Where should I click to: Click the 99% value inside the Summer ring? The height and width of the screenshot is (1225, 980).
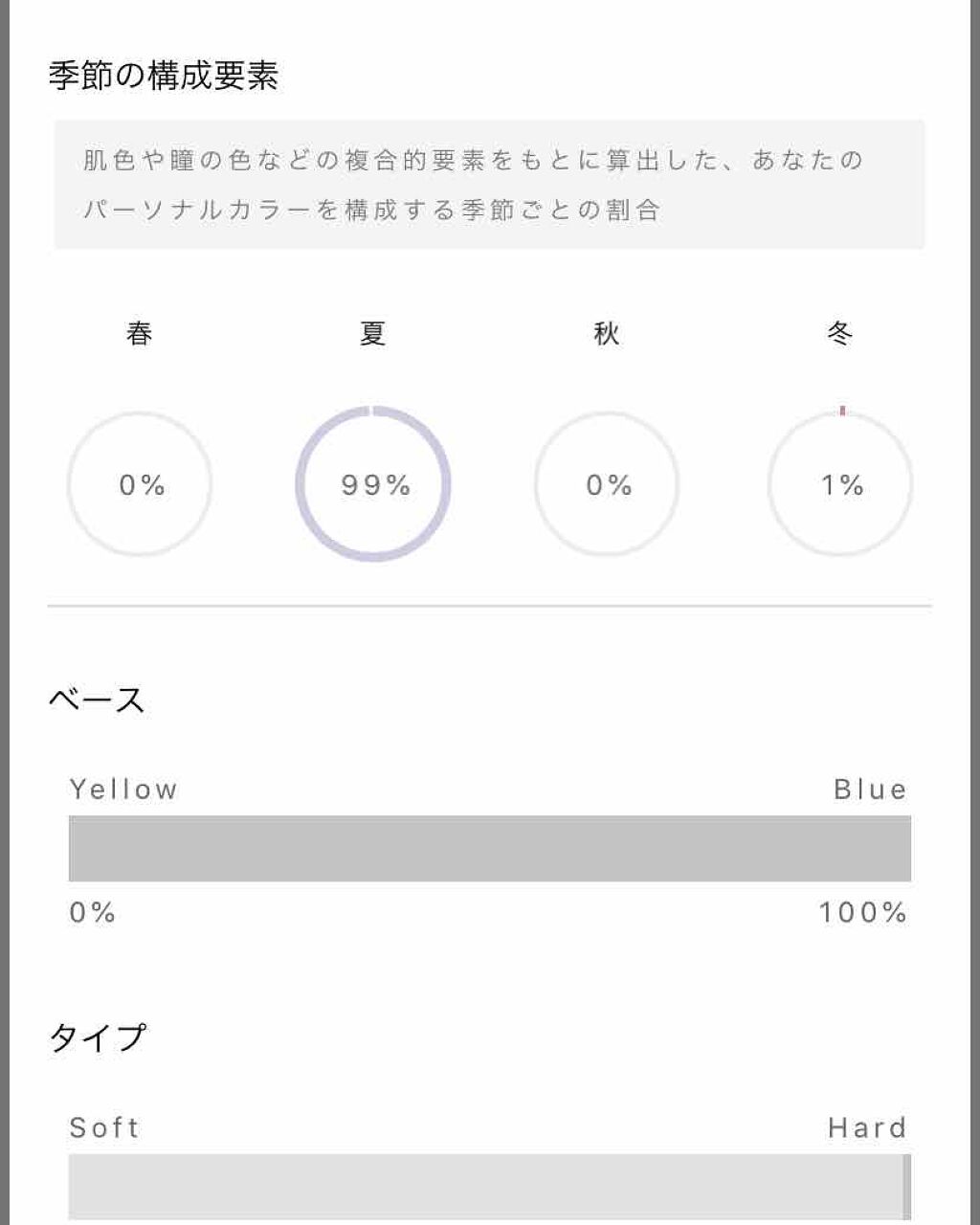point(374,485)
